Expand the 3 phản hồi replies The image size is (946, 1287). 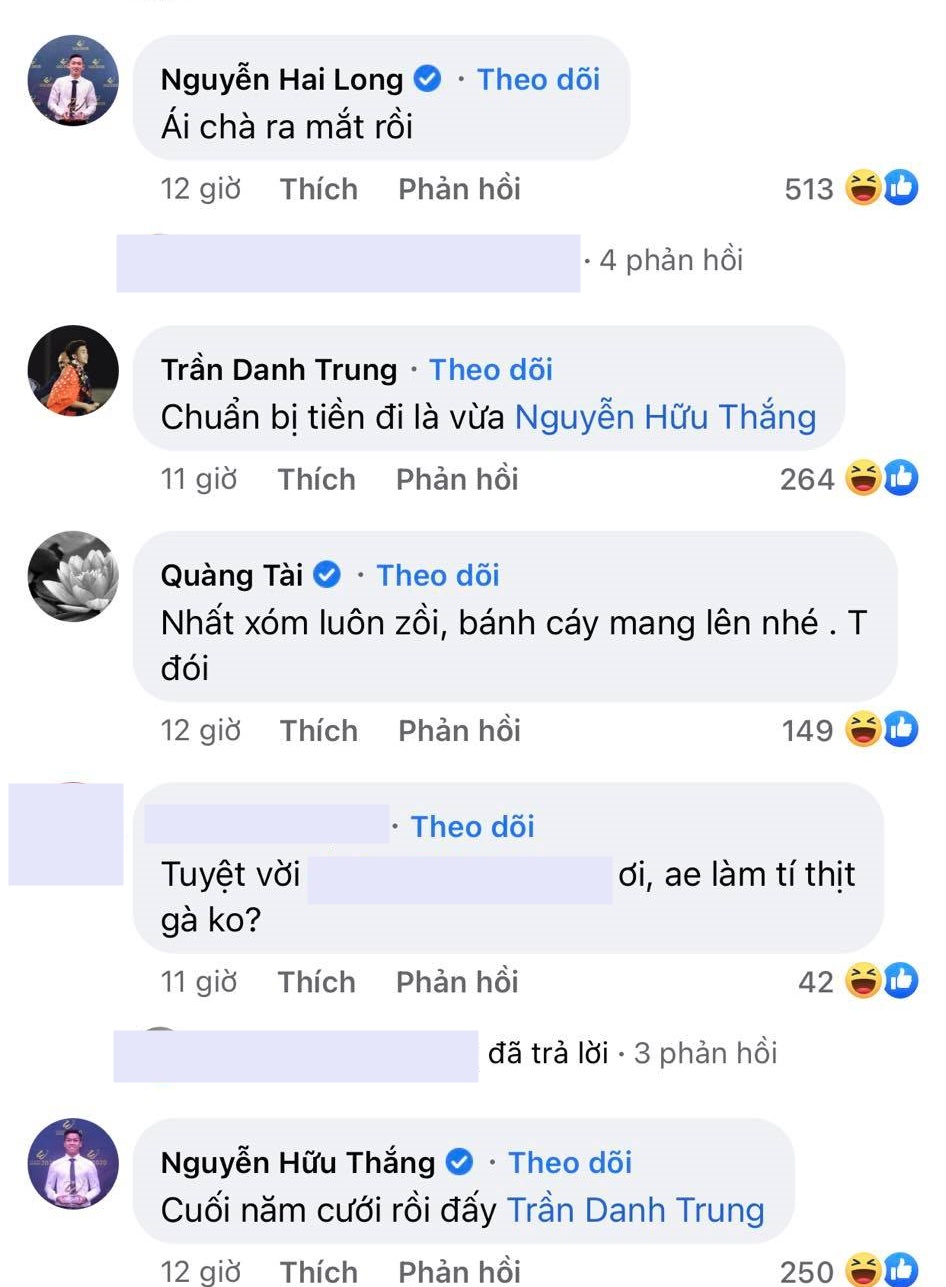point(704,1053)
